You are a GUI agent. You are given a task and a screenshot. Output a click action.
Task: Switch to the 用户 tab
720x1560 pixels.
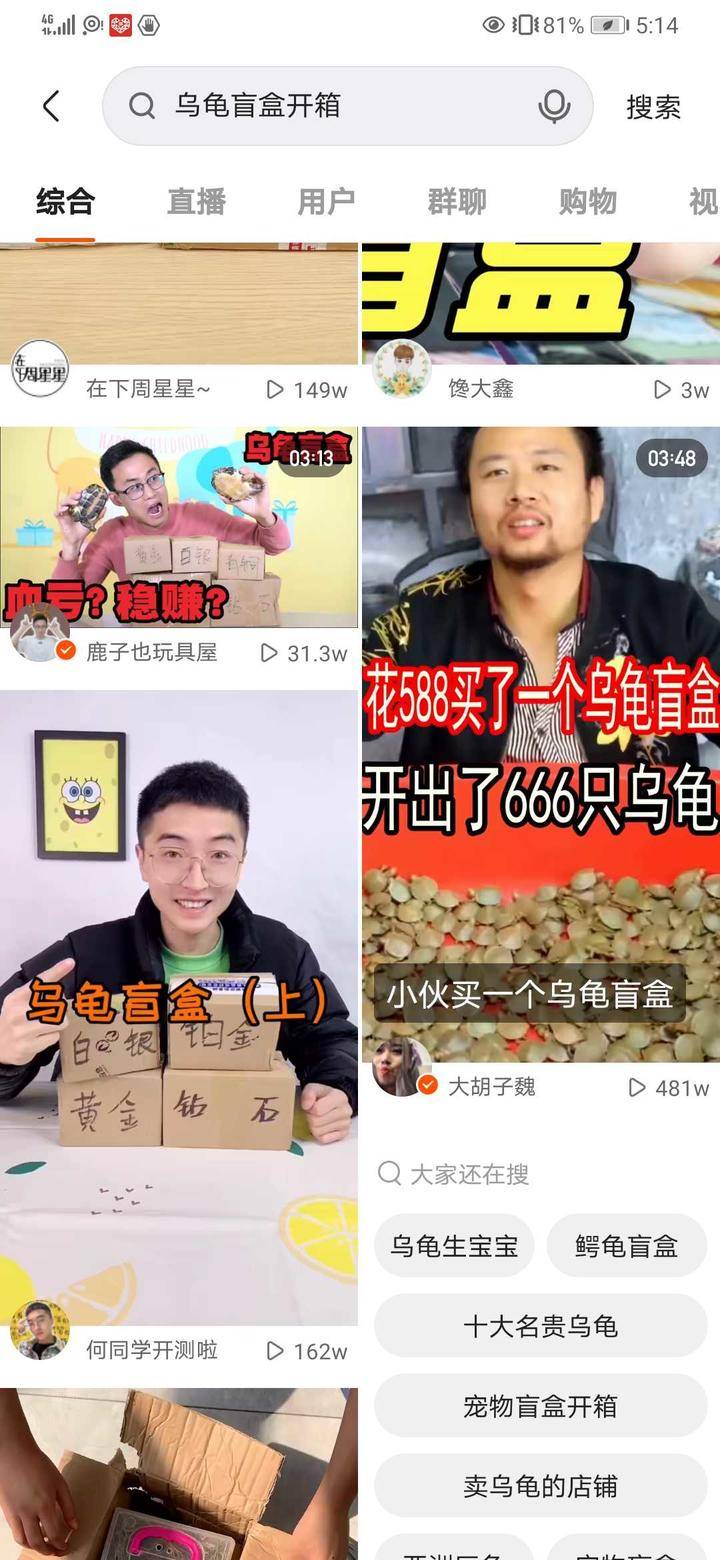coord(326,202)
